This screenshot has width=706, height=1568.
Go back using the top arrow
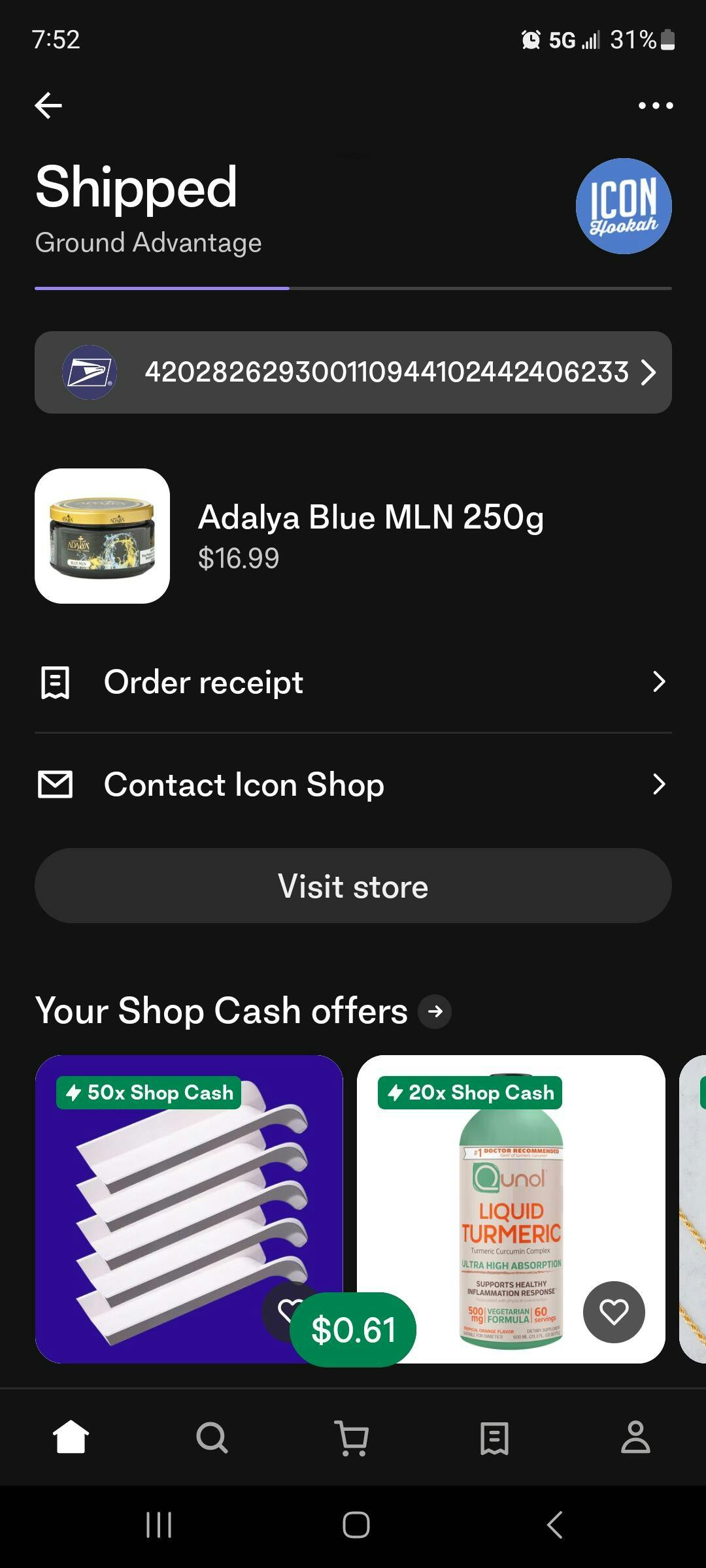tap(48, 105)
